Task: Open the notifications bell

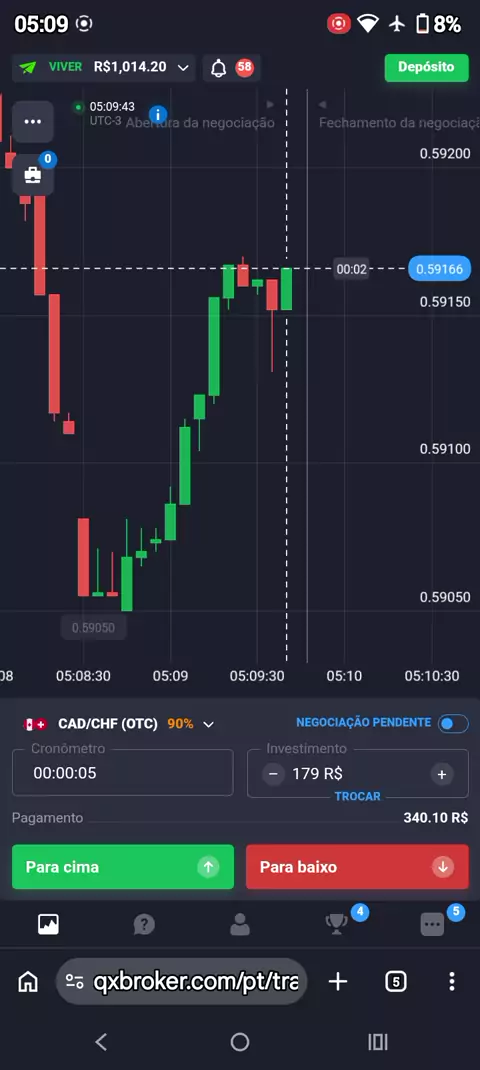Action: coord(218,68)
